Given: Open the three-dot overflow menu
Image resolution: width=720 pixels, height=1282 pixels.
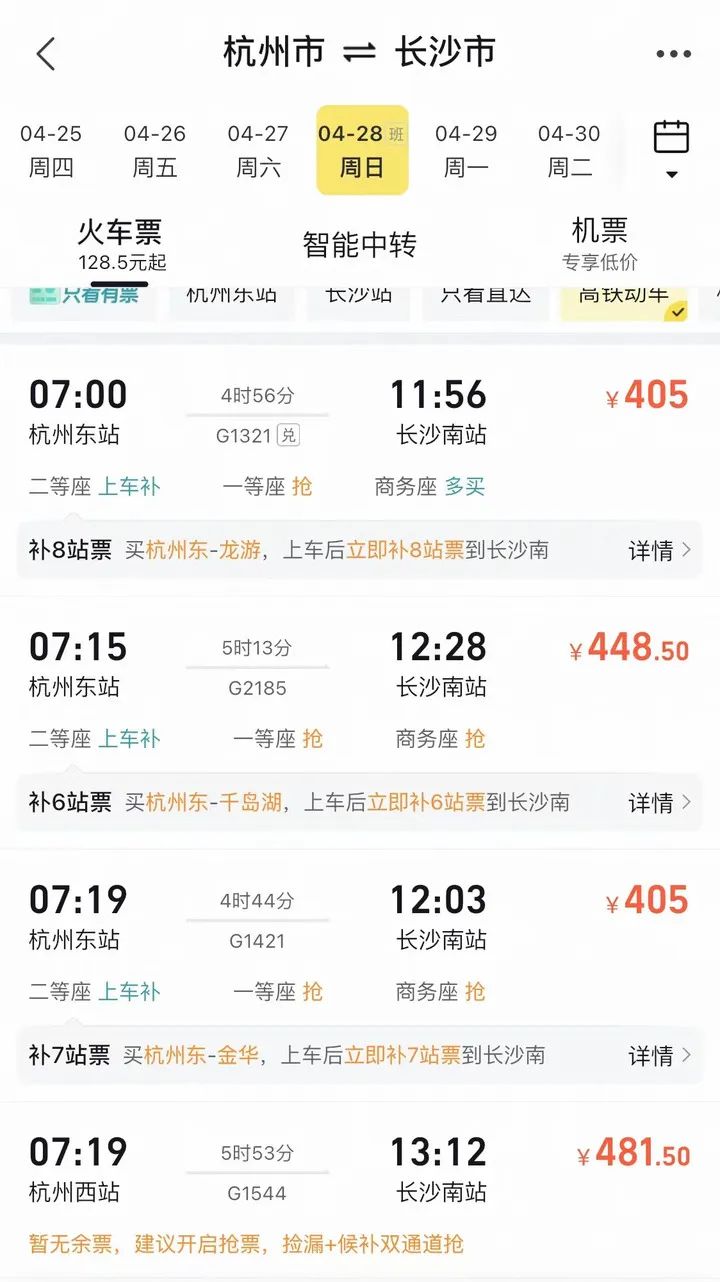Looking at the screenshot, I should pos(673,54).
